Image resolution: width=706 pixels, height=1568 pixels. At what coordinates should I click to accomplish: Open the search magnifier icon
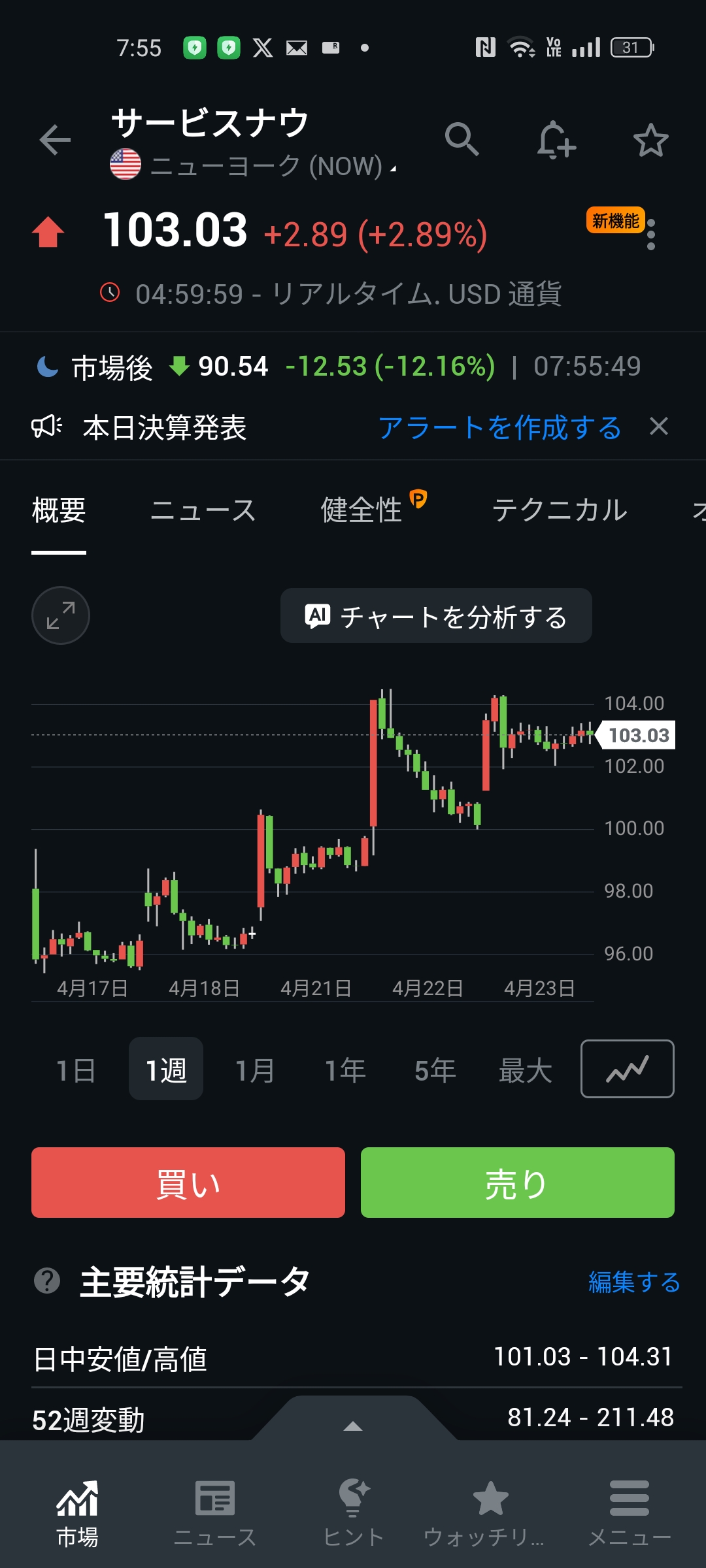462,139
